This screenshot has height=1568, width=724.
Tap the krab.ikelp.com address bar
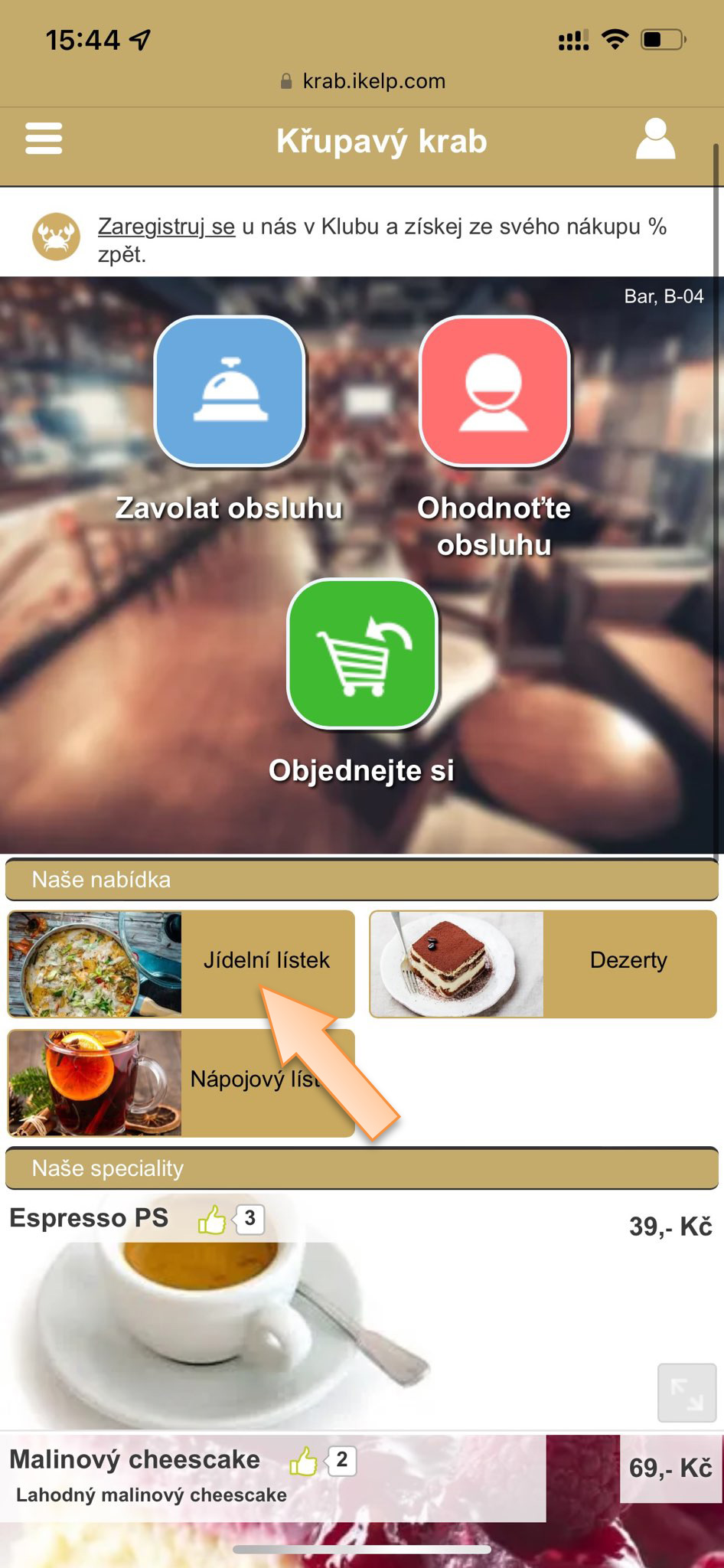pyautogui.click(x=362, y=81)
